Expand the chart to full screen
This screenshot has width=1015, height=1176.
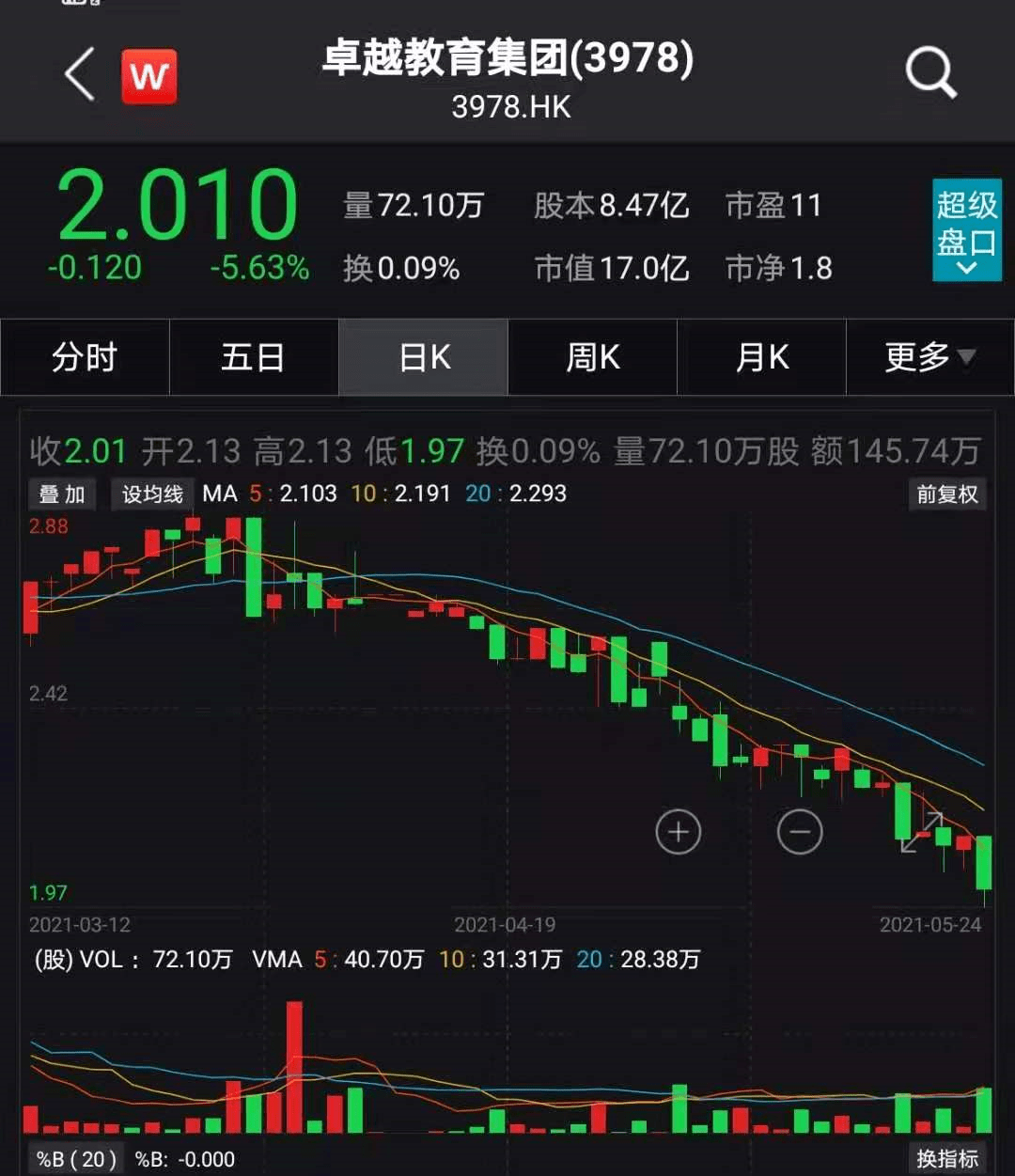click(921, 832)
